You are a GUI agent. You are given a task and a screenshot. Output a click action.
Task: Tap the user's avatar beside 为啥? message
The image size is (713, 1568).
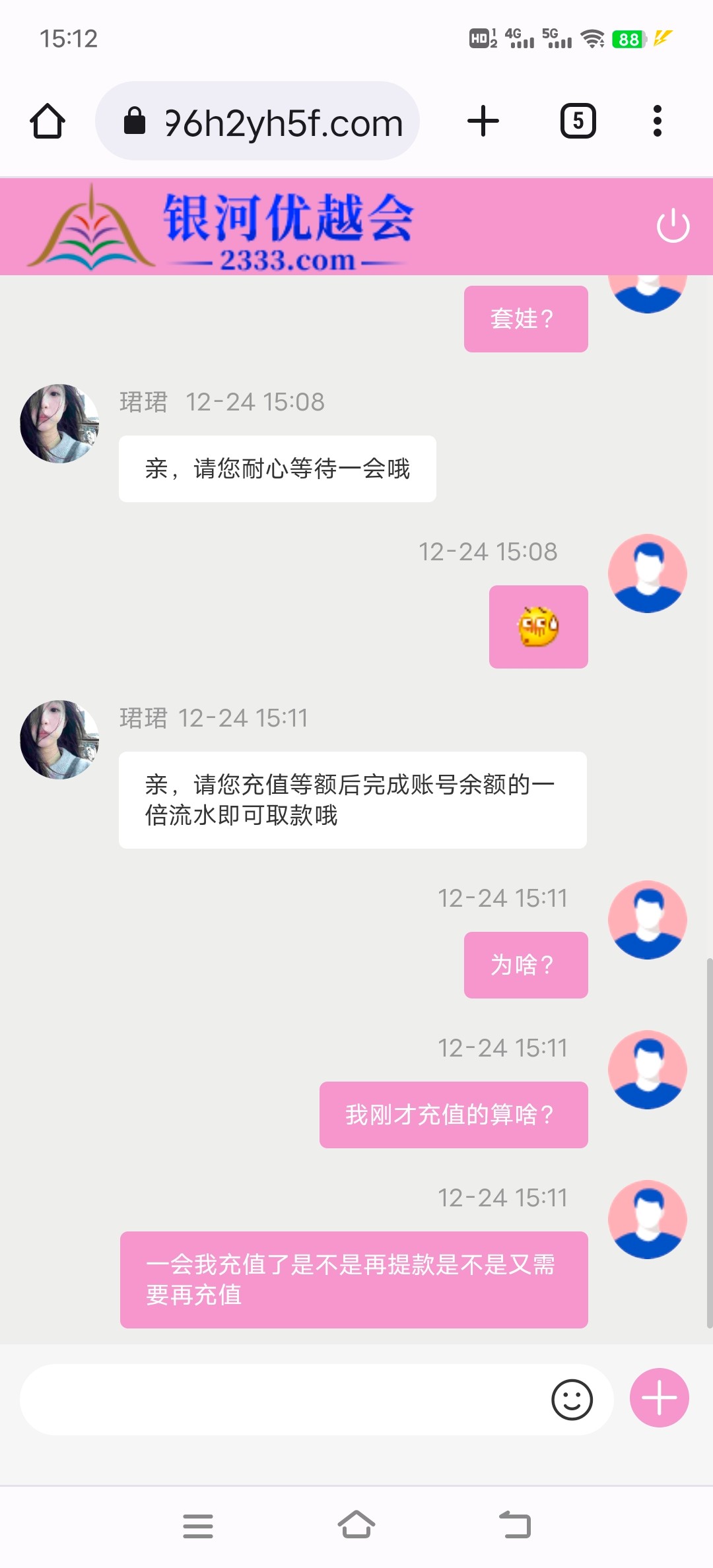click(648, 919)
